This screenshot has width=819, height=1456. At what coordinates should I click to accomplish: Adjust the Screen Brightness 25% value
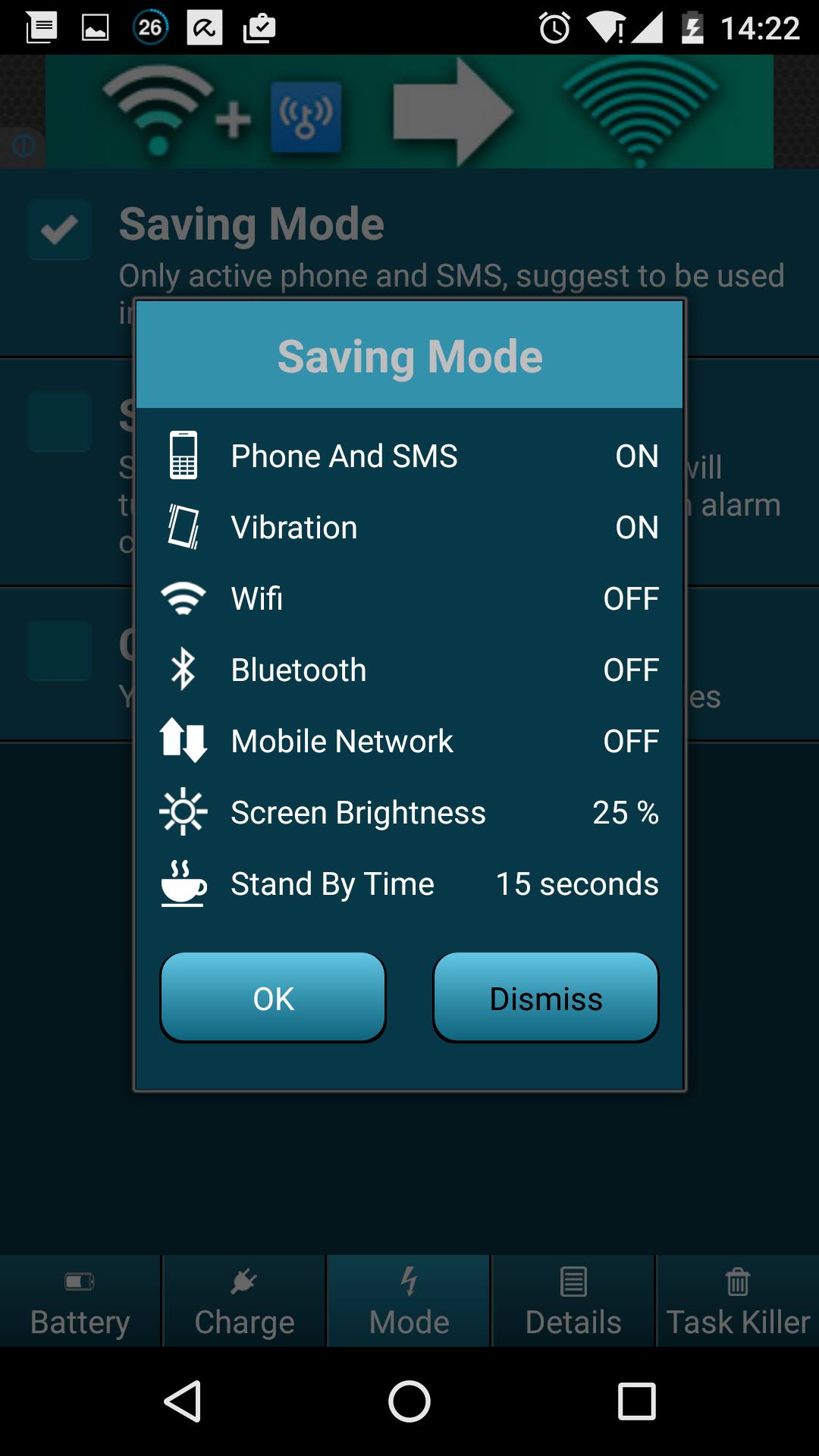pyautogui.click(x=625, y=812)
